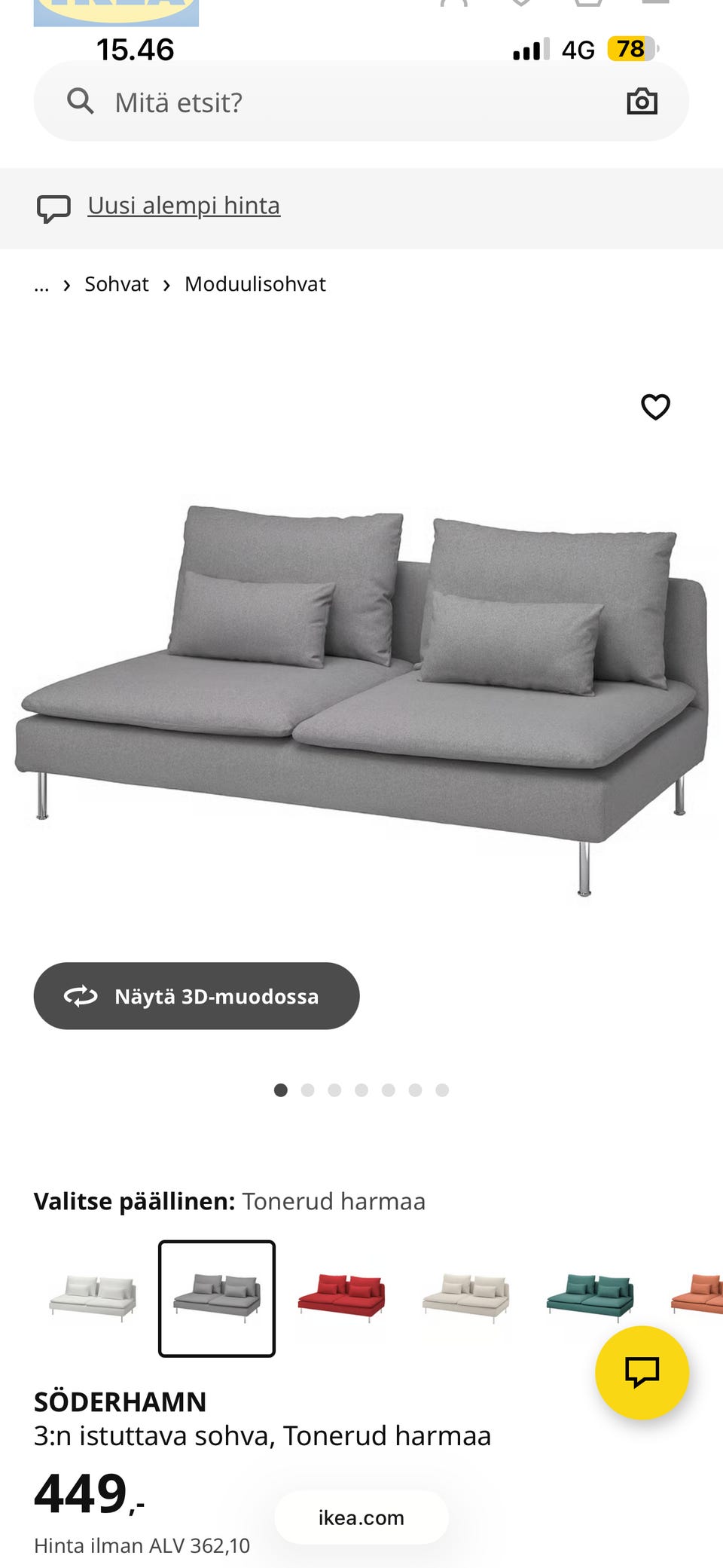Pick the green cover swatch
The image size is (723, 1568).
[x=590, y=1297]
